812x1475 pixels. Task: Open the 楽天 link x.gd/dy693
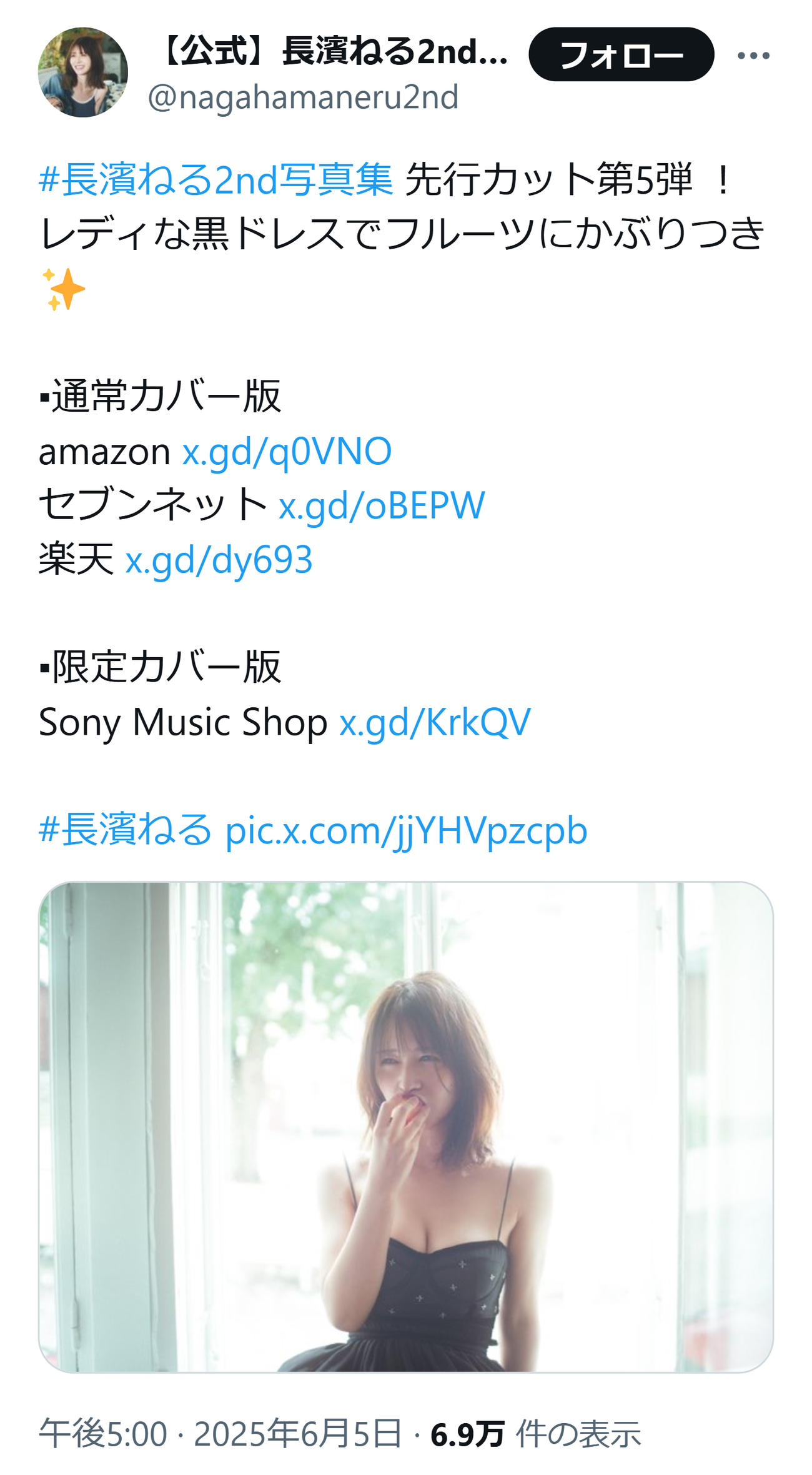click(219, 560)
